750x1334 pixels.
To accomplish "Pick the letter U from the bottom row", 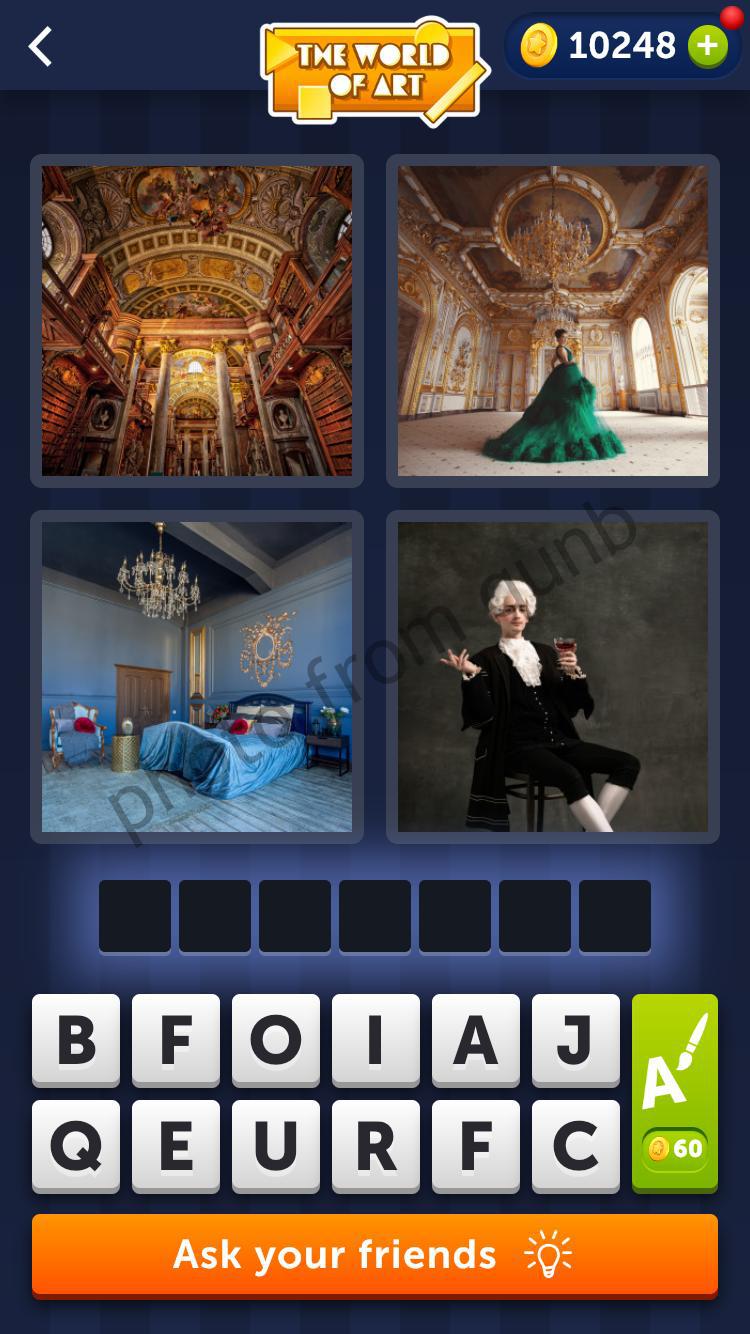I will (x=275, y=1145).
